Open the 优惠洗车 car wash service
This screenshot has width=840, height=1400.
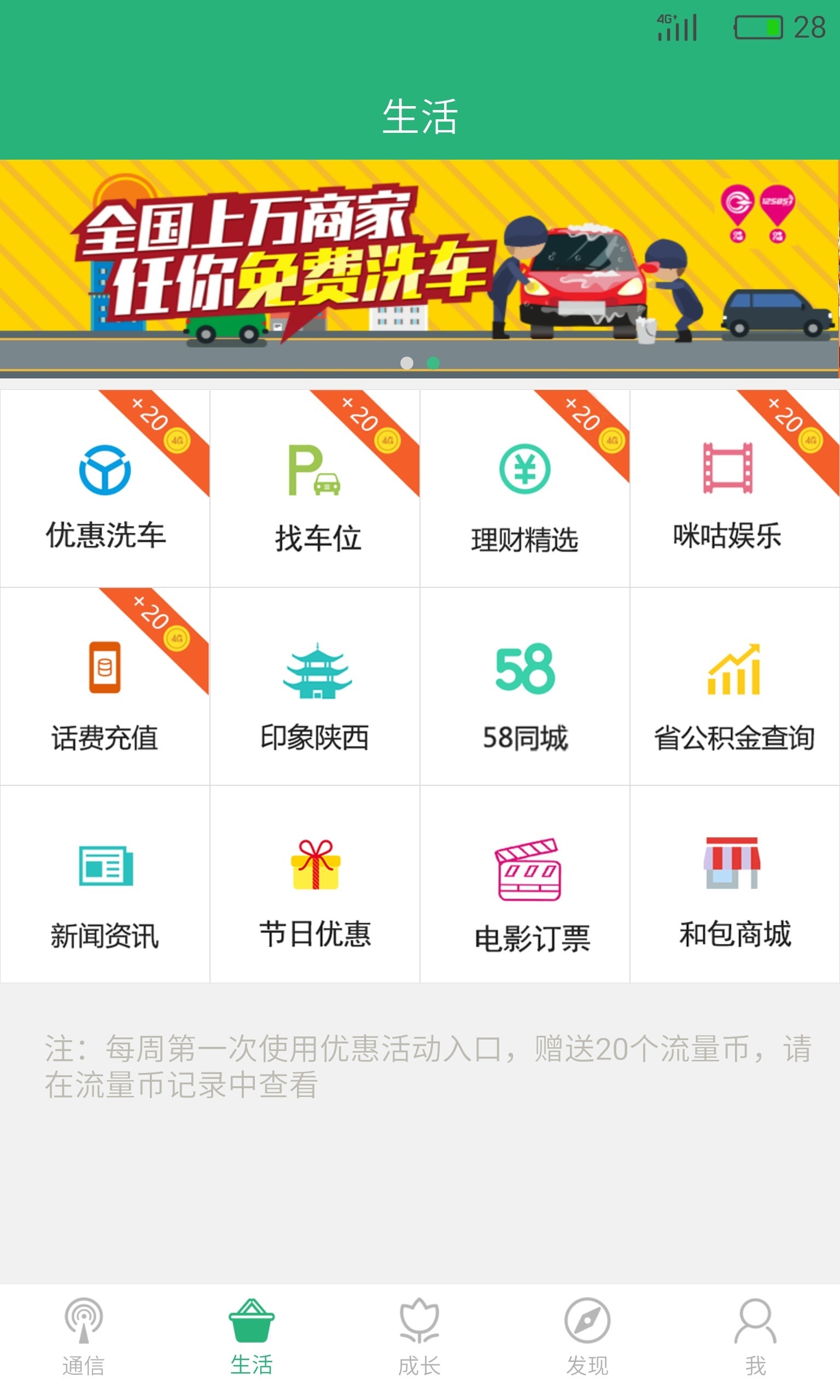[x=104, y=487]
